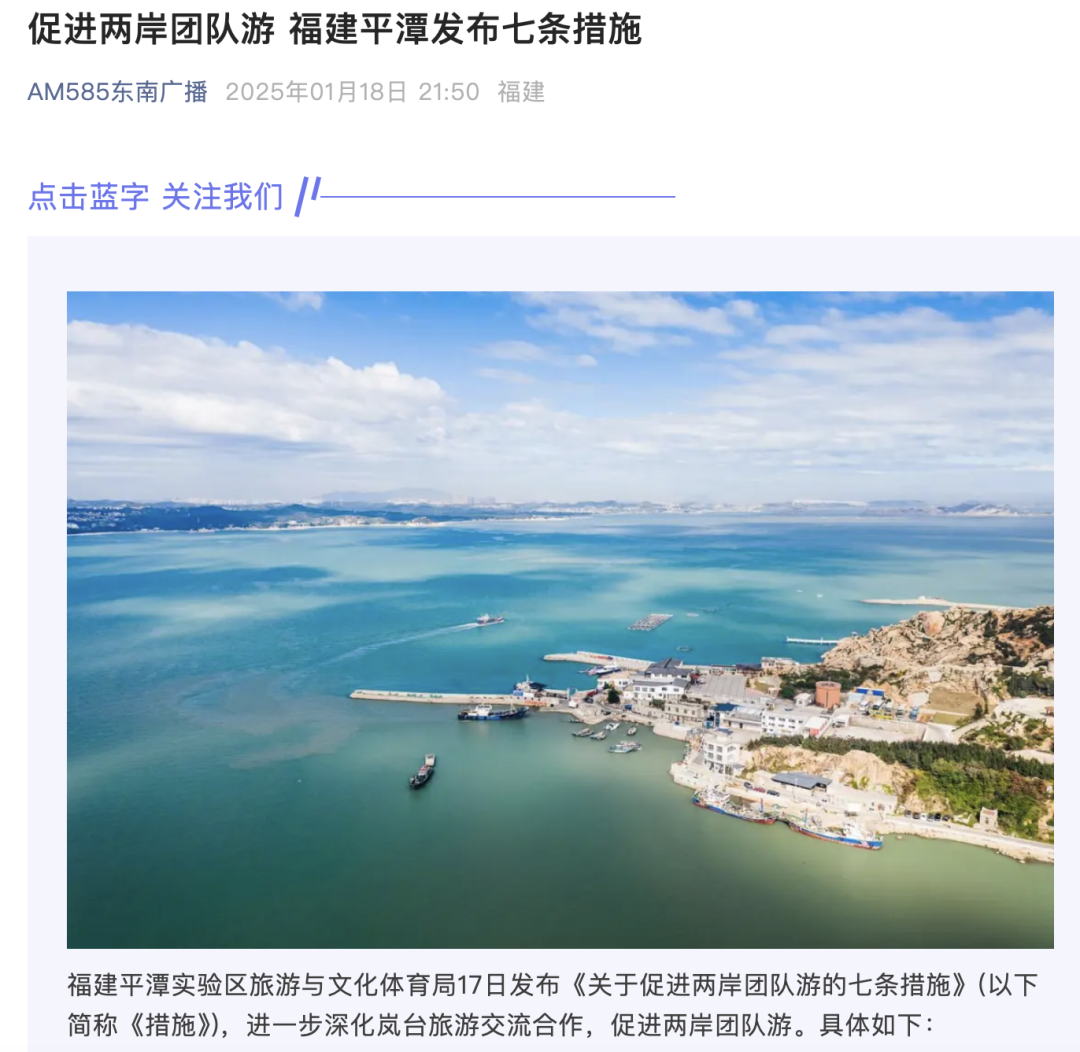This screenshot has width=1080, height=1052.
Task: View the aerial harbor photo full screen
Action: 560,619
